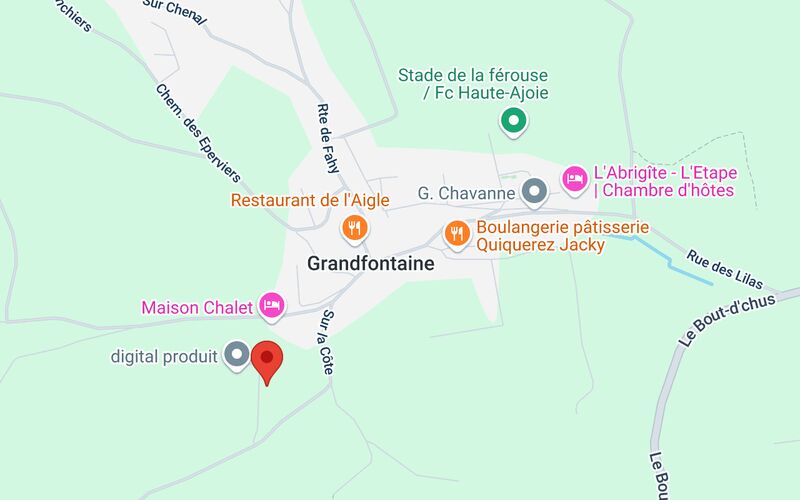
Task: Open the G. Chavanne place marker
Action: coord(535,190)
